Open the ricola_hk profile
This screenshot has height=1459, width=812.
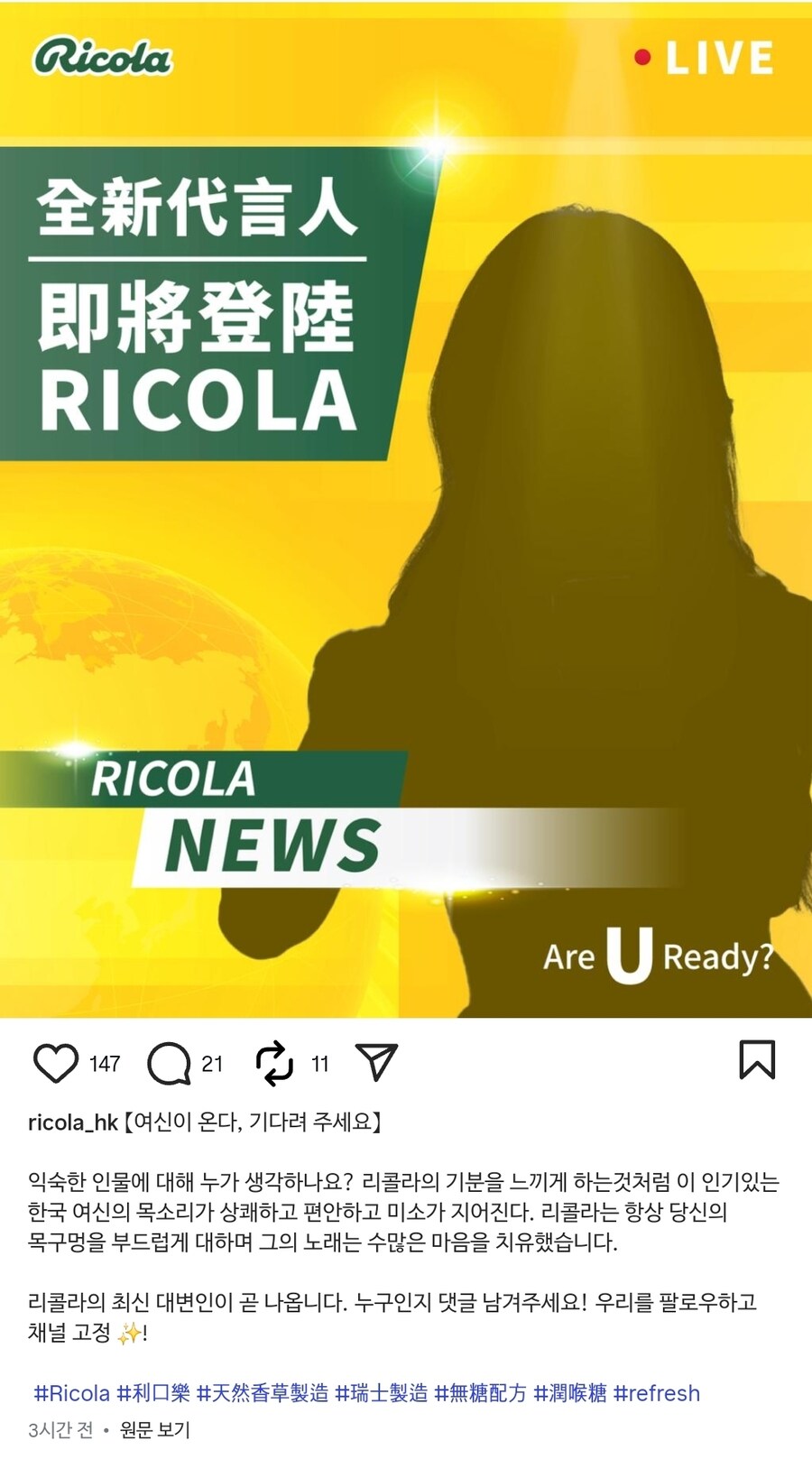point(72,1122)
